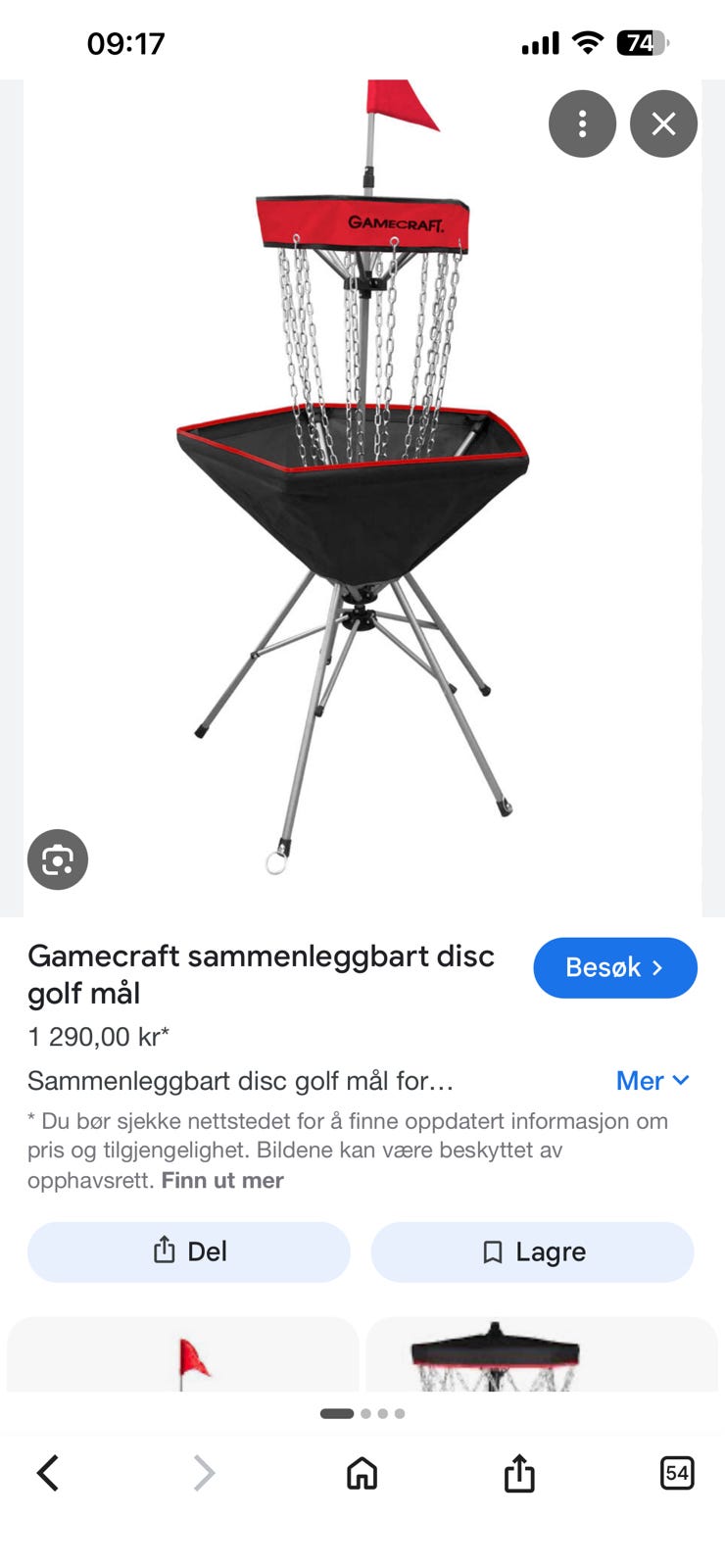This screenshot has height=1568, width=725.
Task: Open the Finn ut mer link
Action: [222, 1180]
